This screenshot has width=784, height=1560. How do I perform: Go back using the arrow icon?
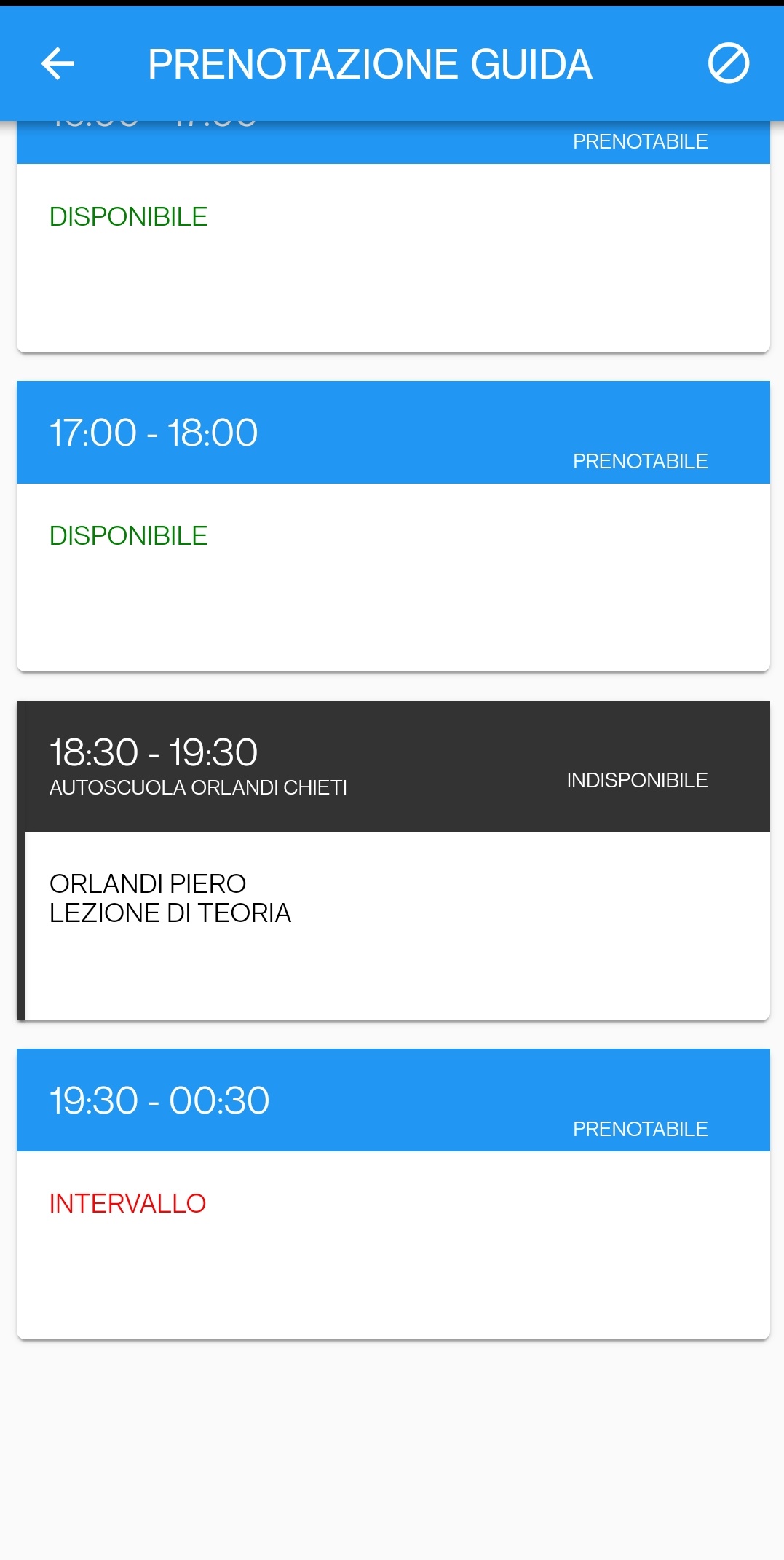click(58, 63)
